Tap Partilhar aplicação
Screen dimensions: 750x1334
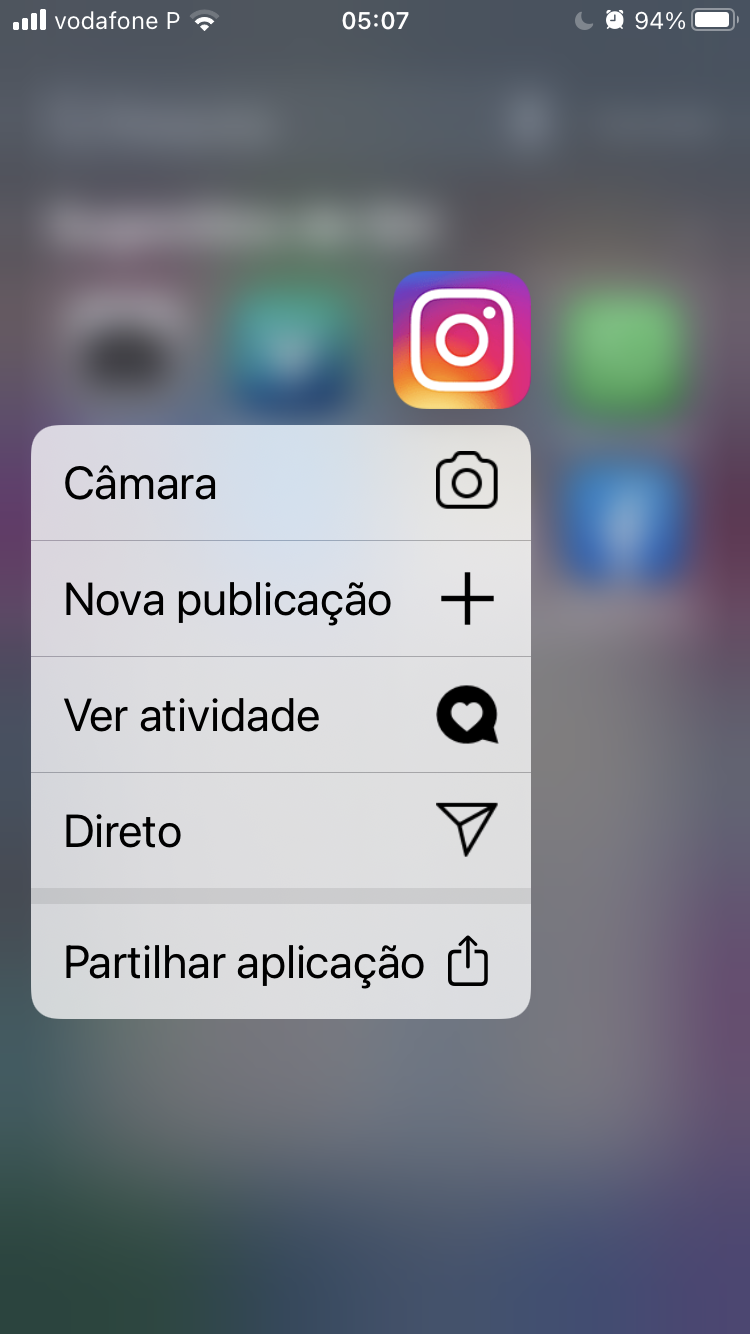(280, 962)
